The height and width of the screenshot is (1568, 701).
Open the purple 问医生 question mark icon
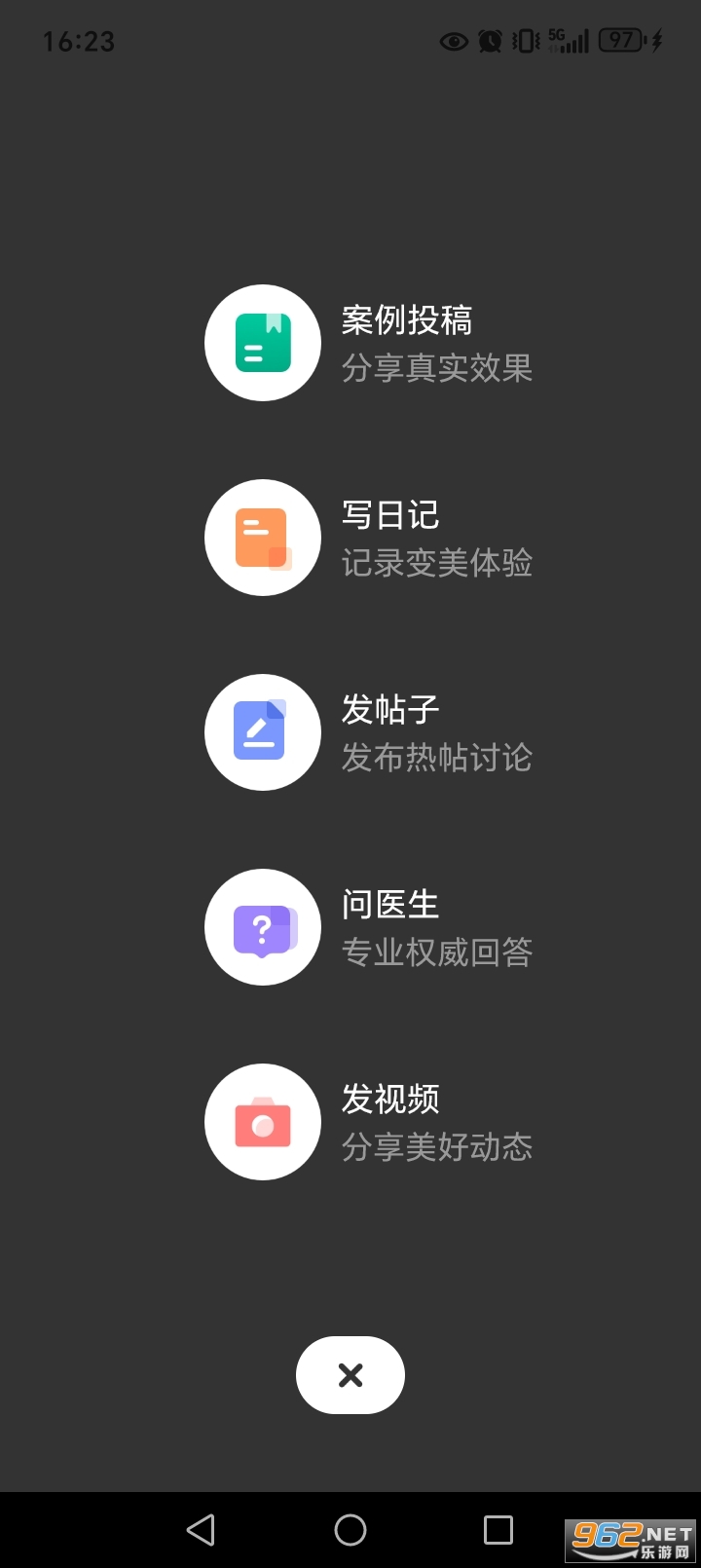pos(263,927)
